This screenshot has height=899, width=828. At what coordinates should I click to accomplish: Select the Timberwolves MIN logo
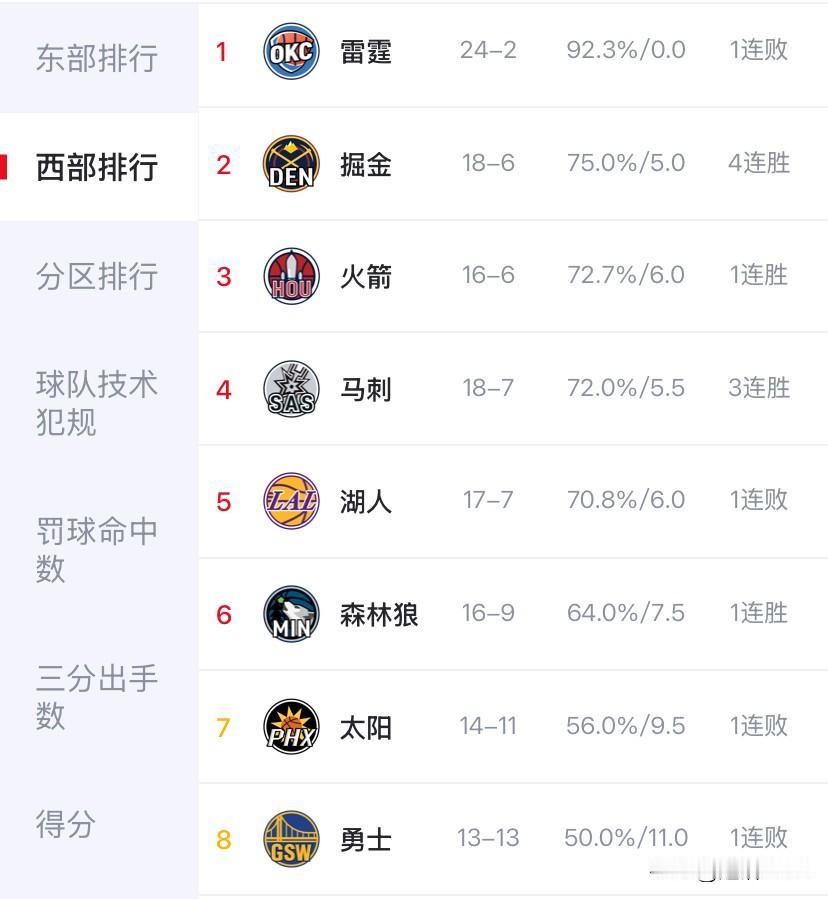291,614
